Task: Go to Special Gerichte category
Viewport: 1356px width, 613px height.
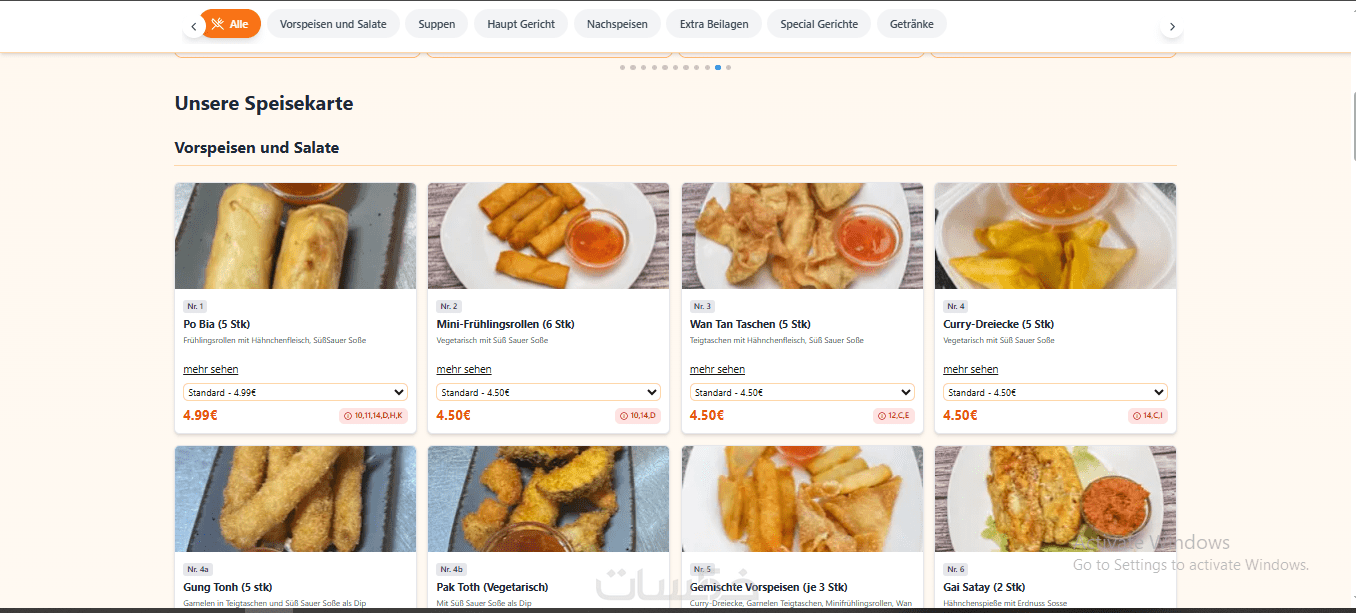Action: pos(818,24)
